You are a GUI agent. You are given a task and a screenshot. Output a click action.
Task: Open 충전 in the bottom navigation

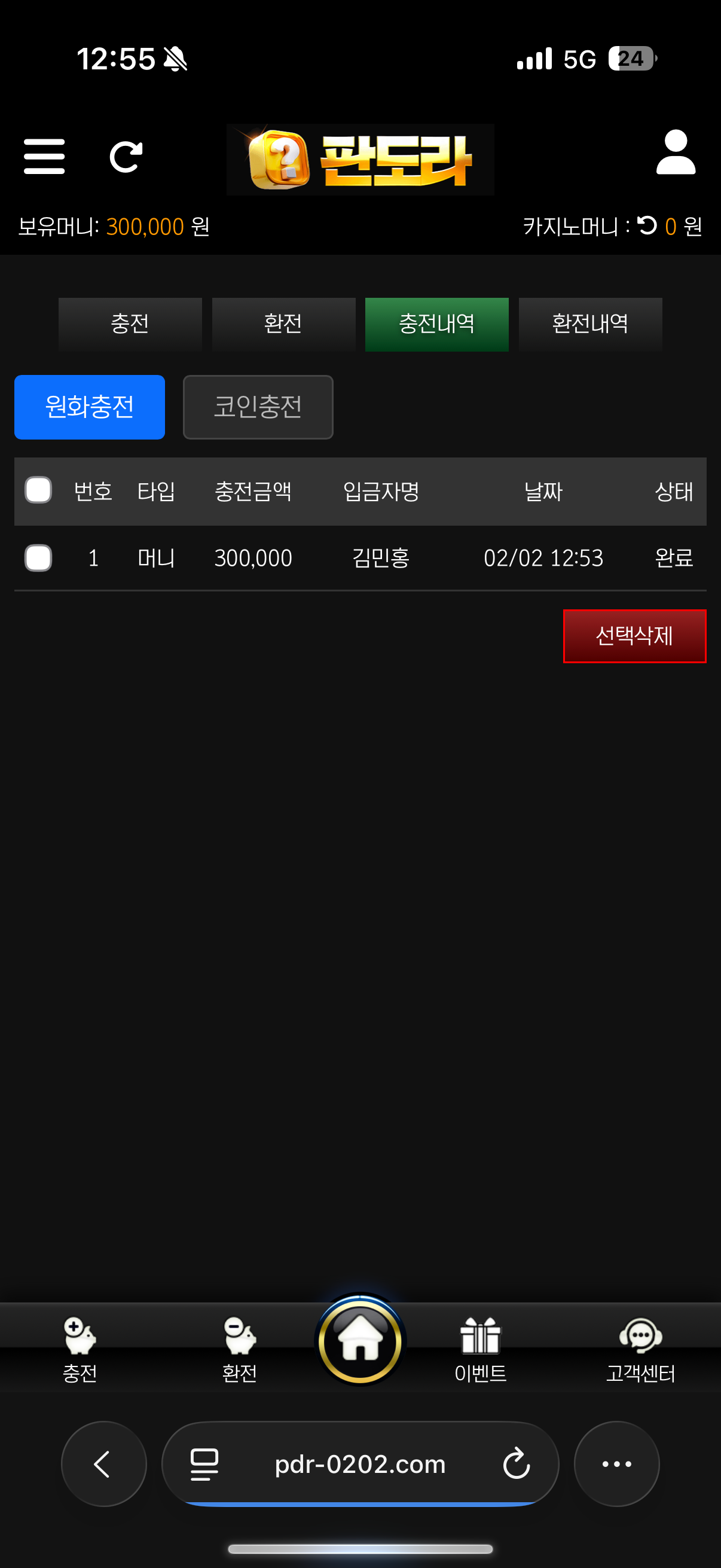click(80, 1349)
